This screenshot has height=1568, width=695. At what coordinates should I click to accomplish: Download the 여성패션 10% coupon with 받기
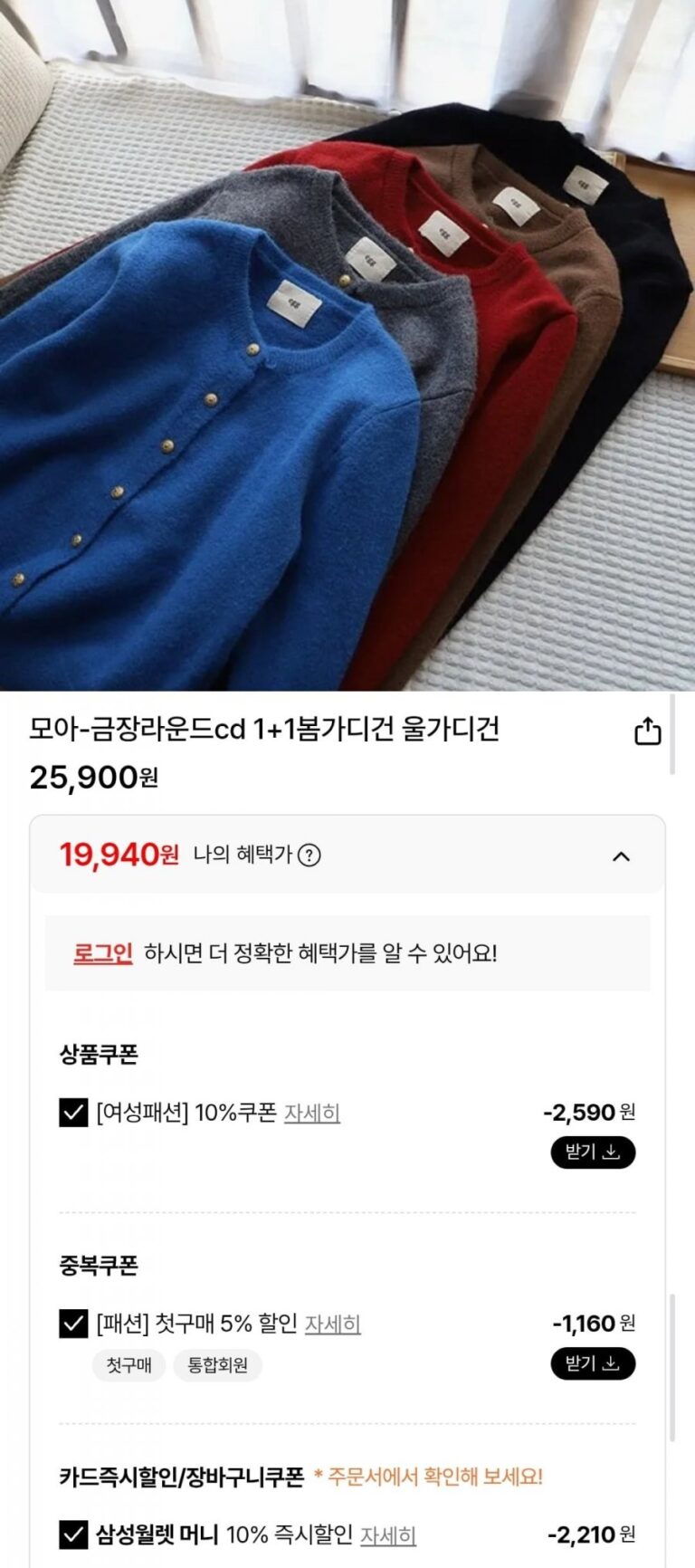[593, 1152]
